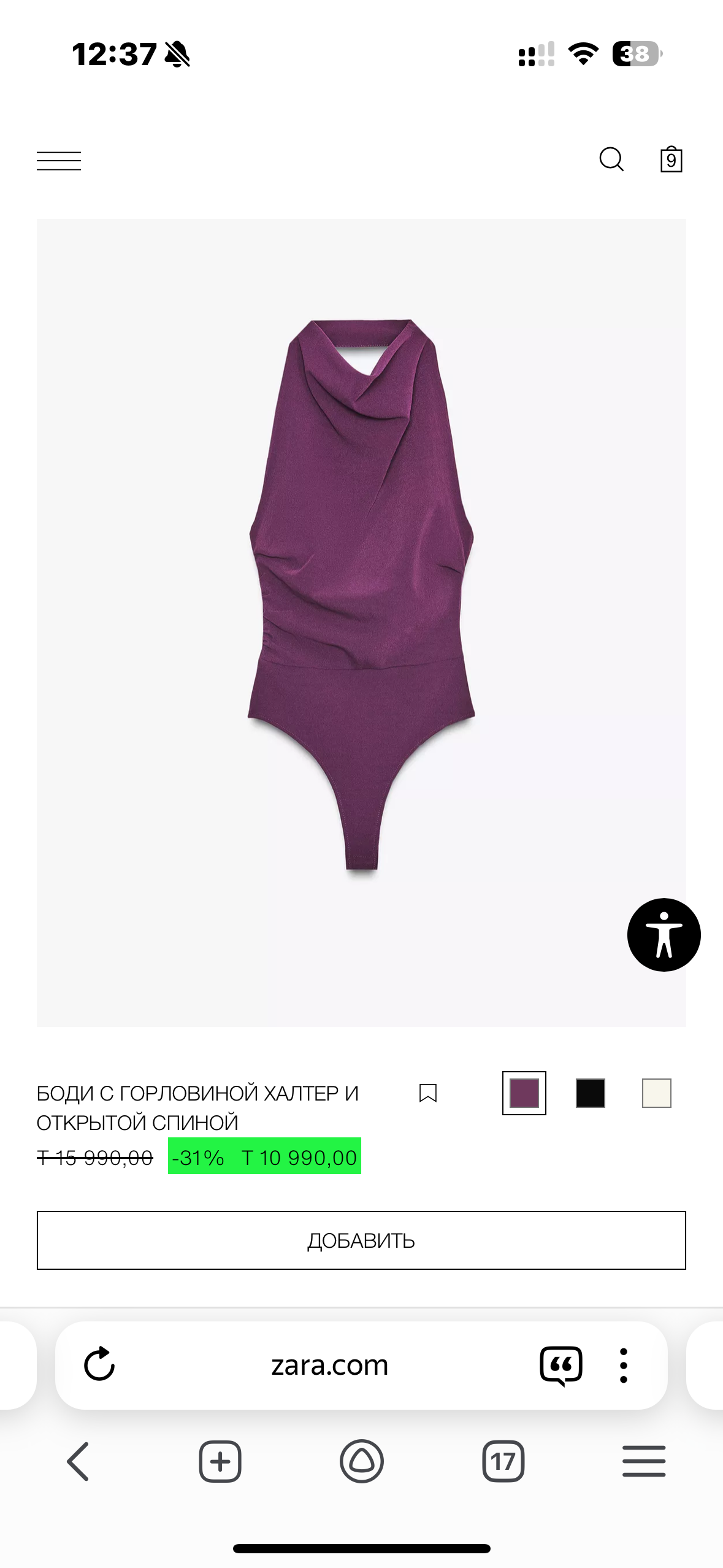Open the three-dot browser options

pos(623,1366)
